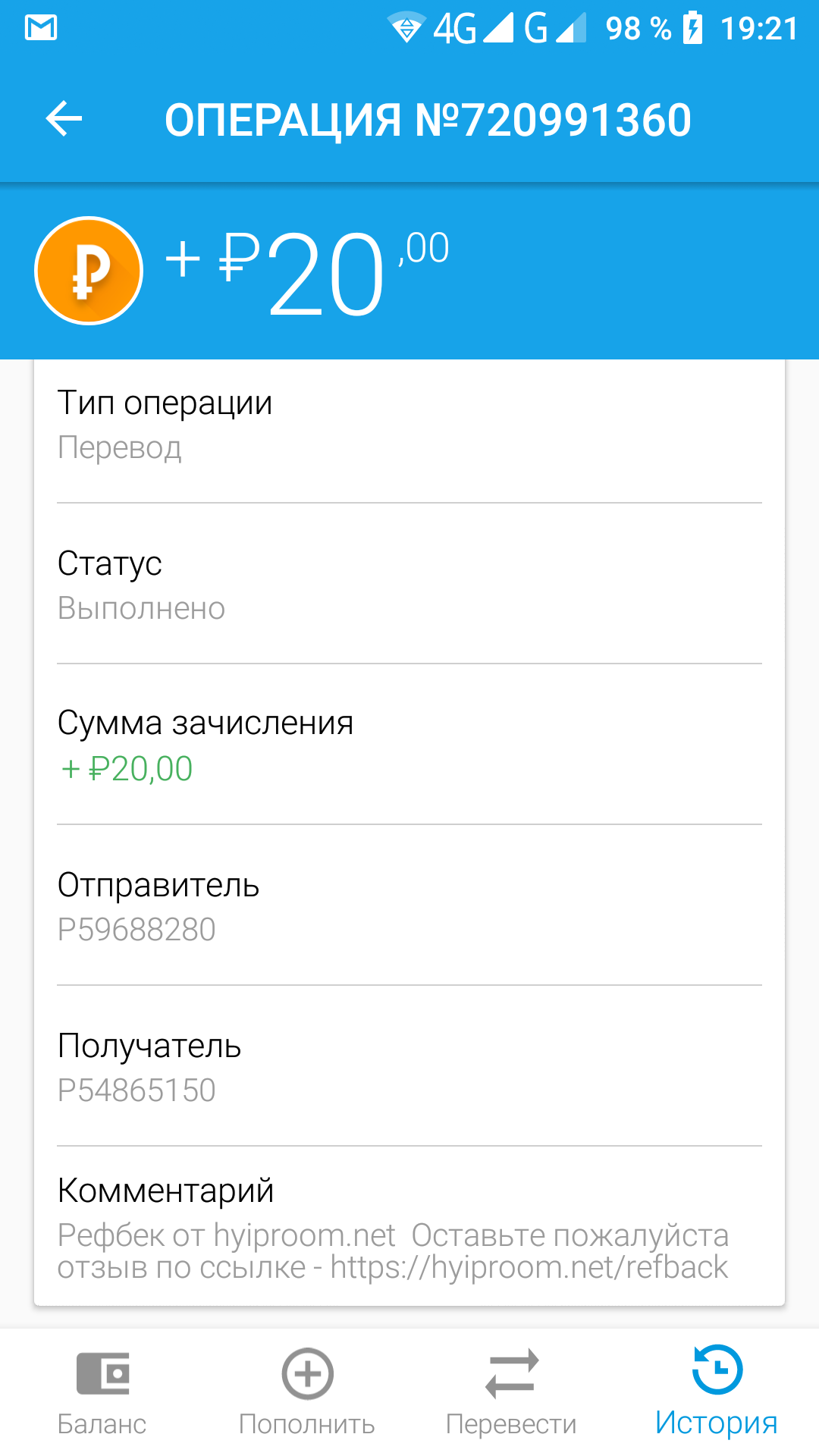This screenshot has width=819, height=1456.
Task: Switch to the Баланс tab
Action: tap(102, 1392)
